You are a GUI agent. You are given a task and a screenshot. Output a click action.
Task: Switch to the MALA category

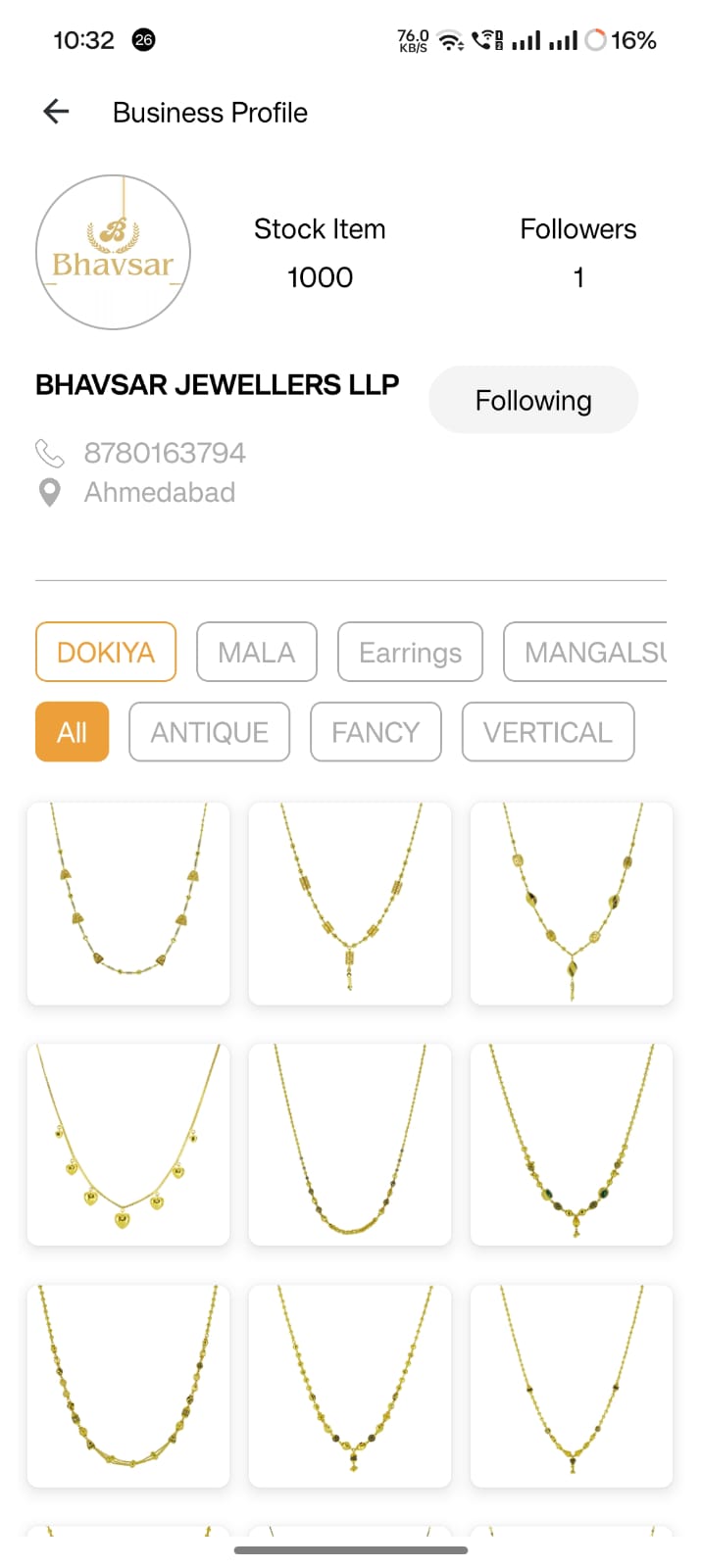tap(256, 652)
